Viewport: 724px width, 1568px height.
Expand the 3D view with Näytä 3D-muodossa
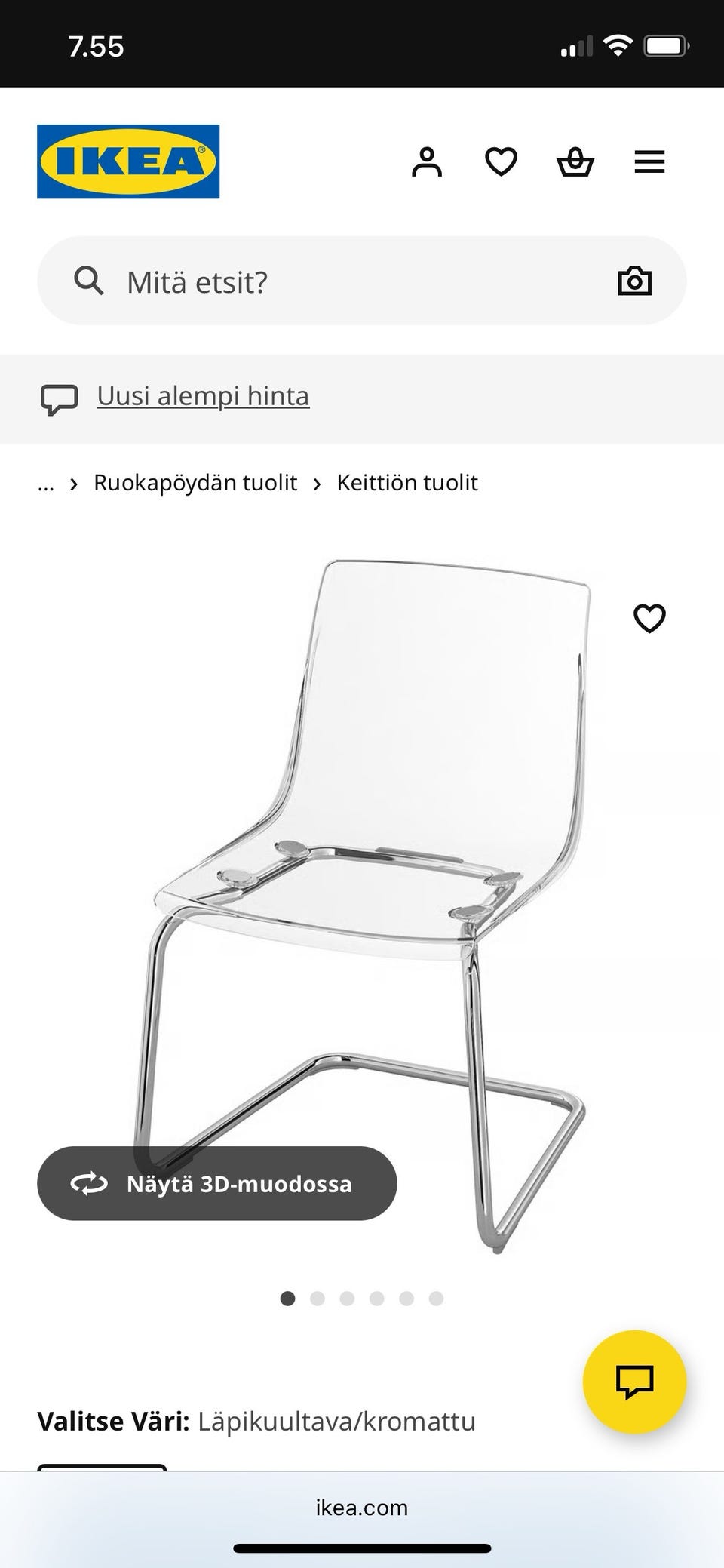[216, 1184]
